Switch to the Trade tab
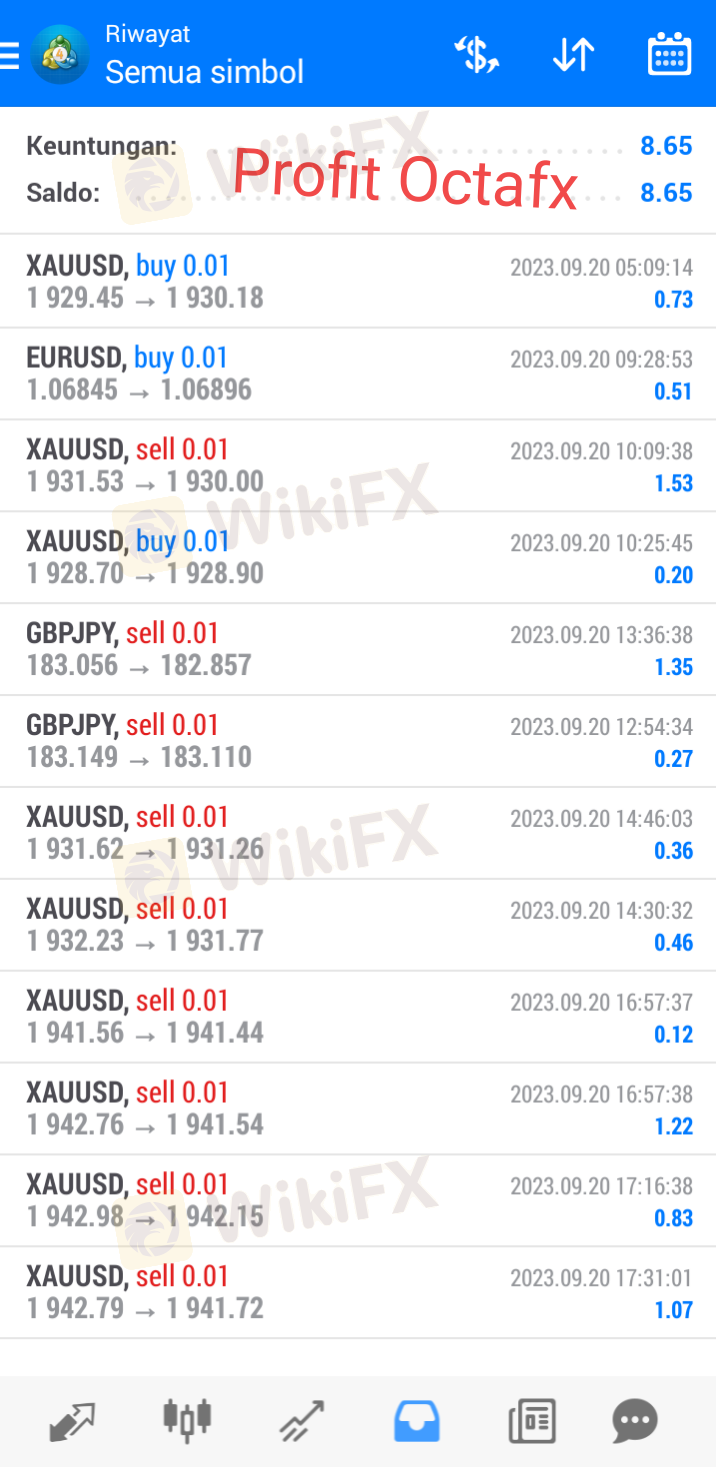The height and width of the screenshot is (1468, 716). (302, 1421)
